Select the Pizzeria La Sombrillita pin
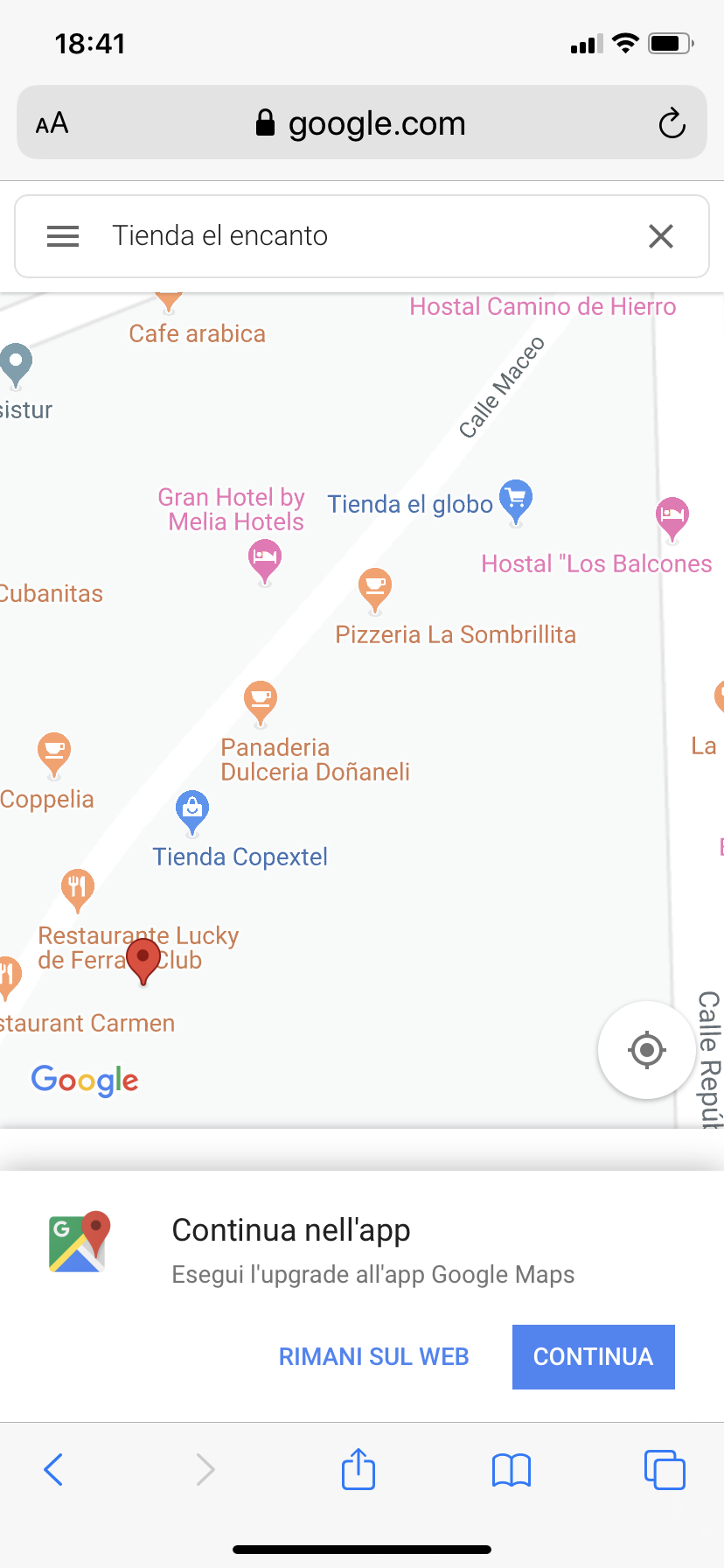This screenshot has width=724, height=1568. click(375, 589)
